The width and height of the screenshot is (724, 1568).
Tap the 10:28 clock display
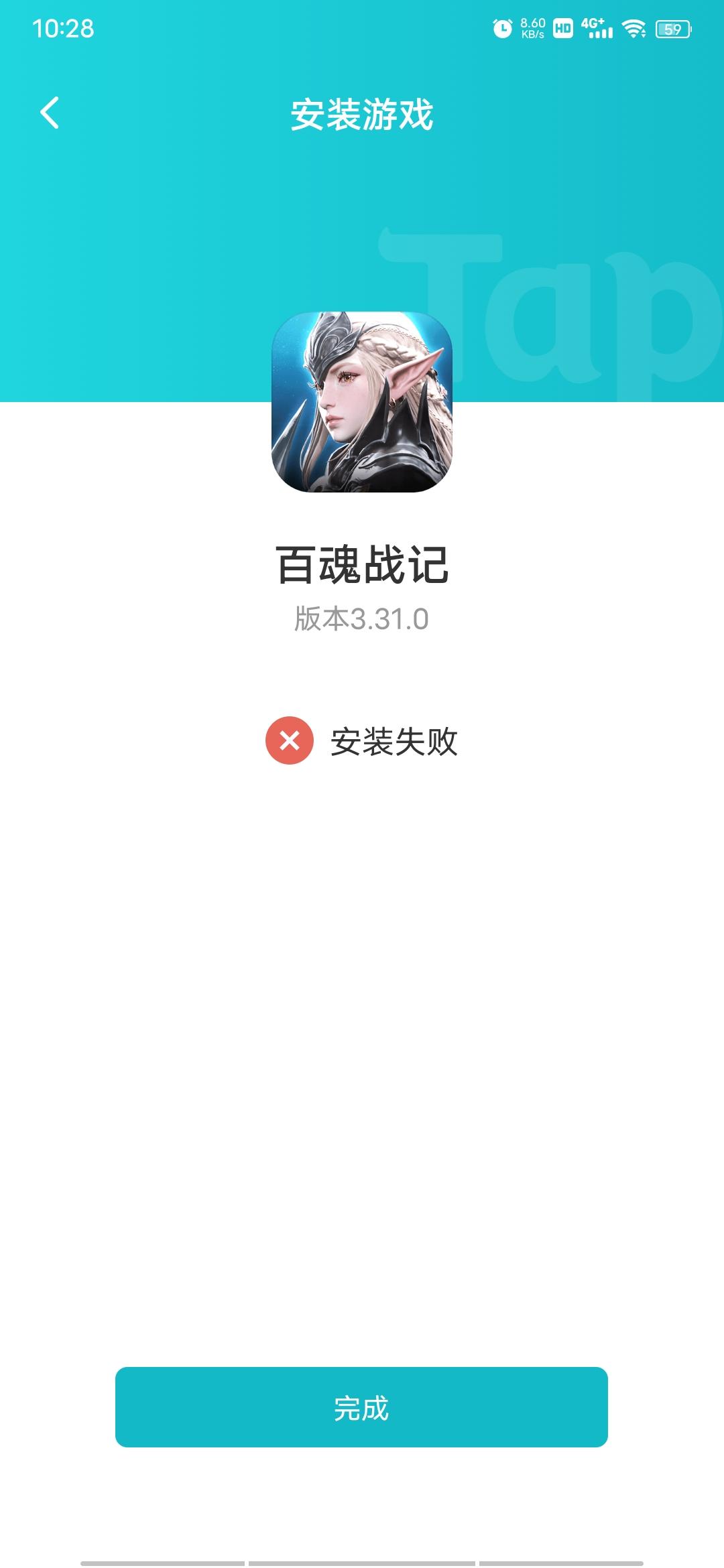click(x=62, y=27)
